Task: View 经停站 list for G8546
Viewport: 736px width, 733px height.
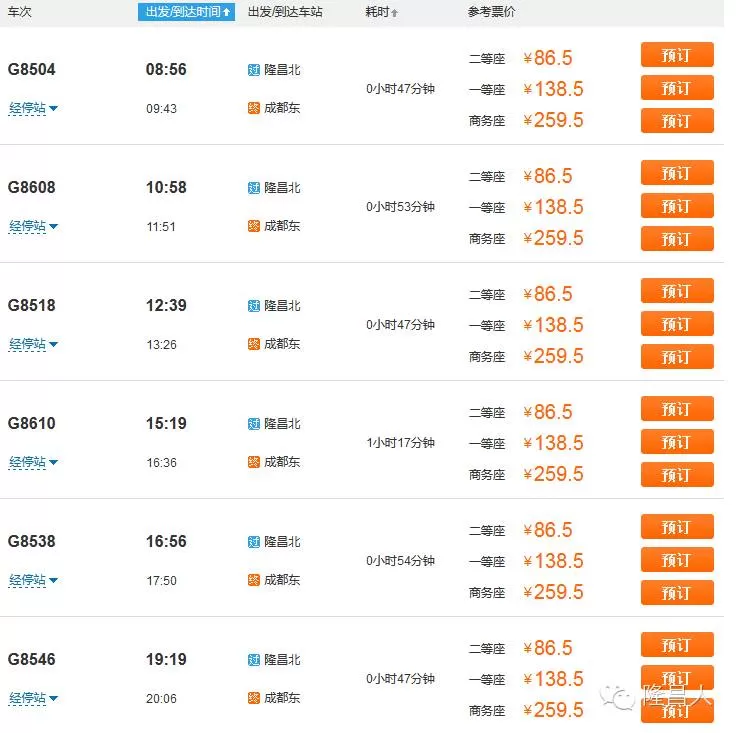Action: pyautogui.click(x=33, y=698)
